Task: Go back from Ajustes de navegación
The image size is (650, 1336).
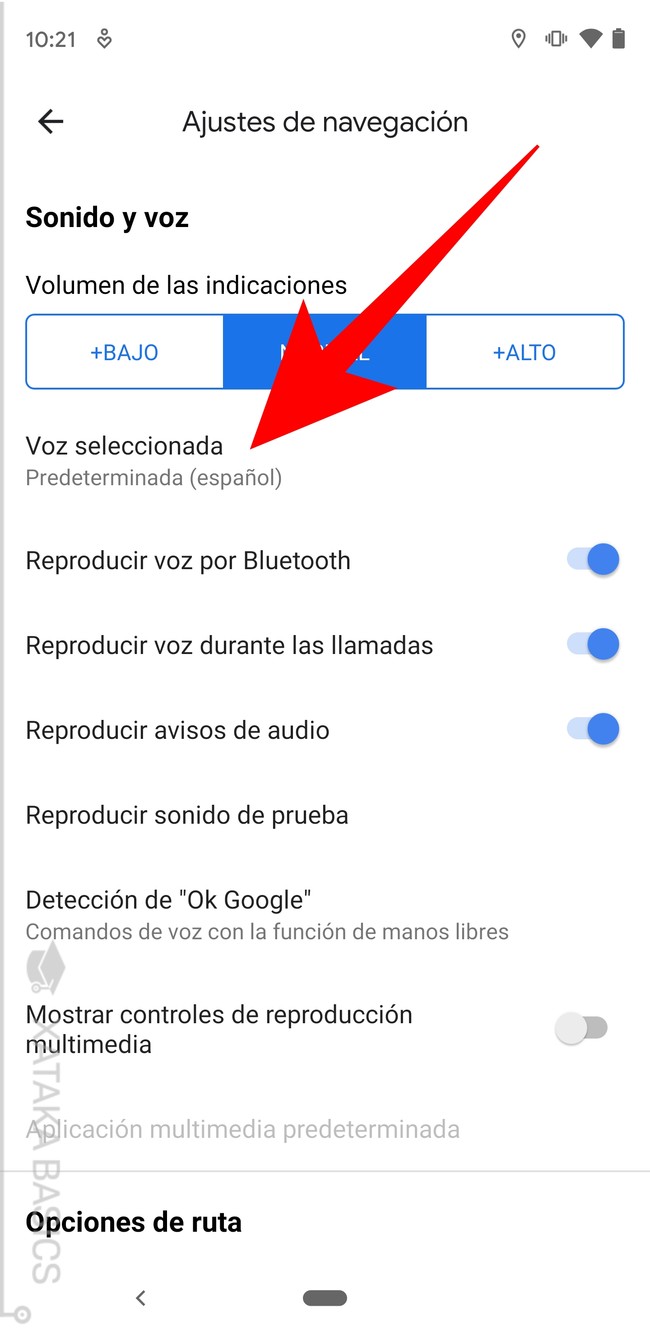Action: click(50, 122)
